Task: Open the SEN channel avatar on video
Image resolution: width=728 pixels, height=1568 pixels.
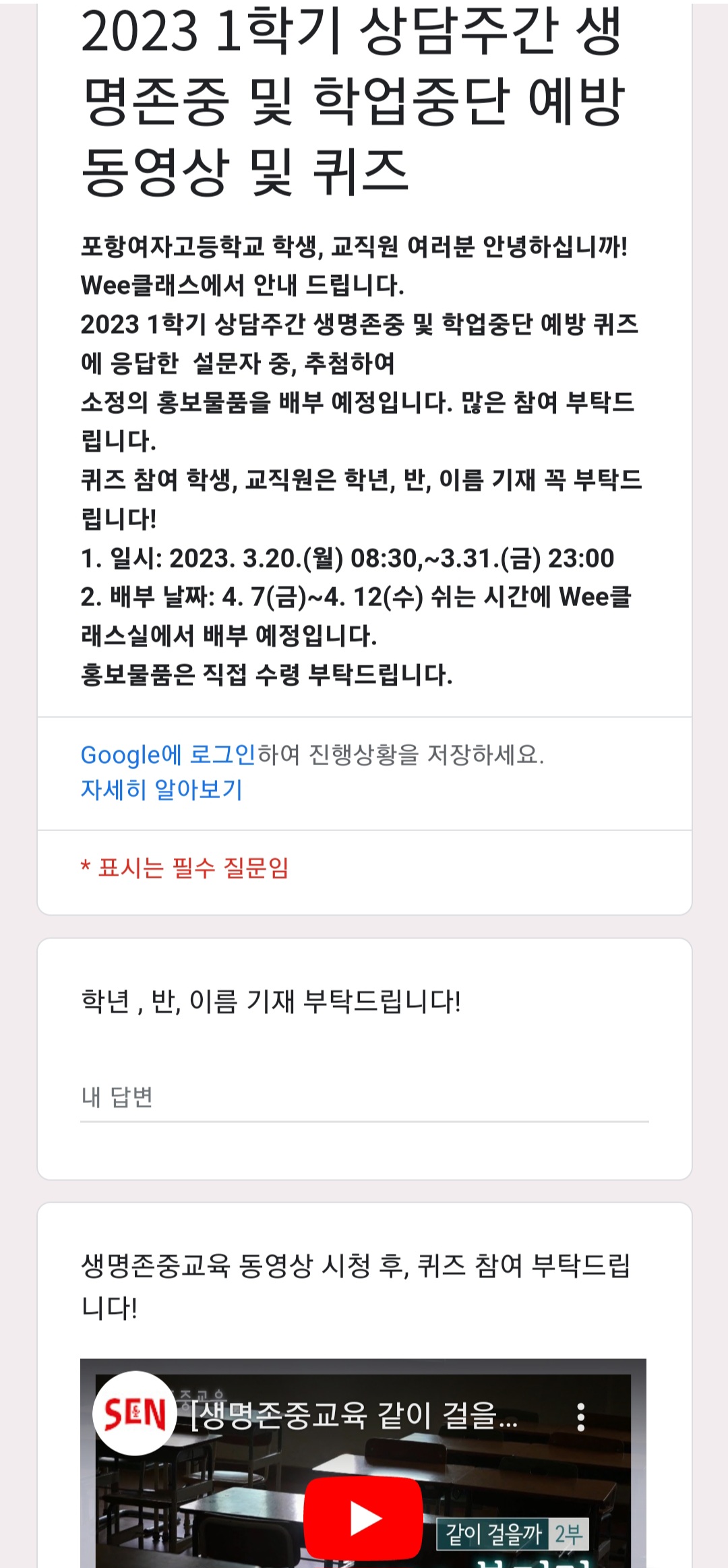Action: [135, 1414]
